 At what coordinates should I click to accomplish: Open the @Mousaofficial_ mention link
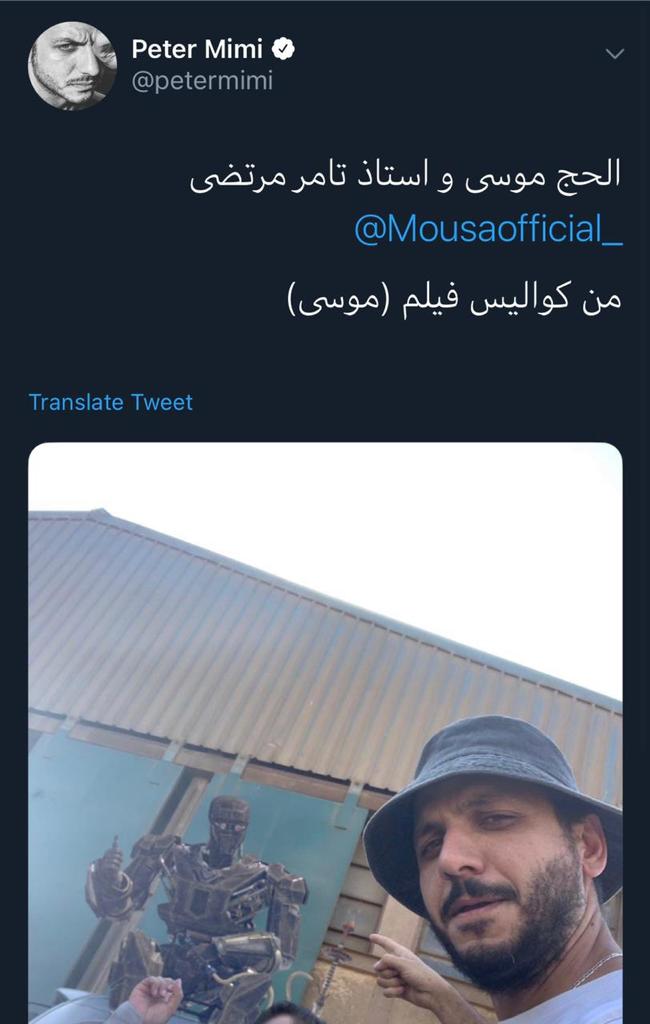pos(489,230)
